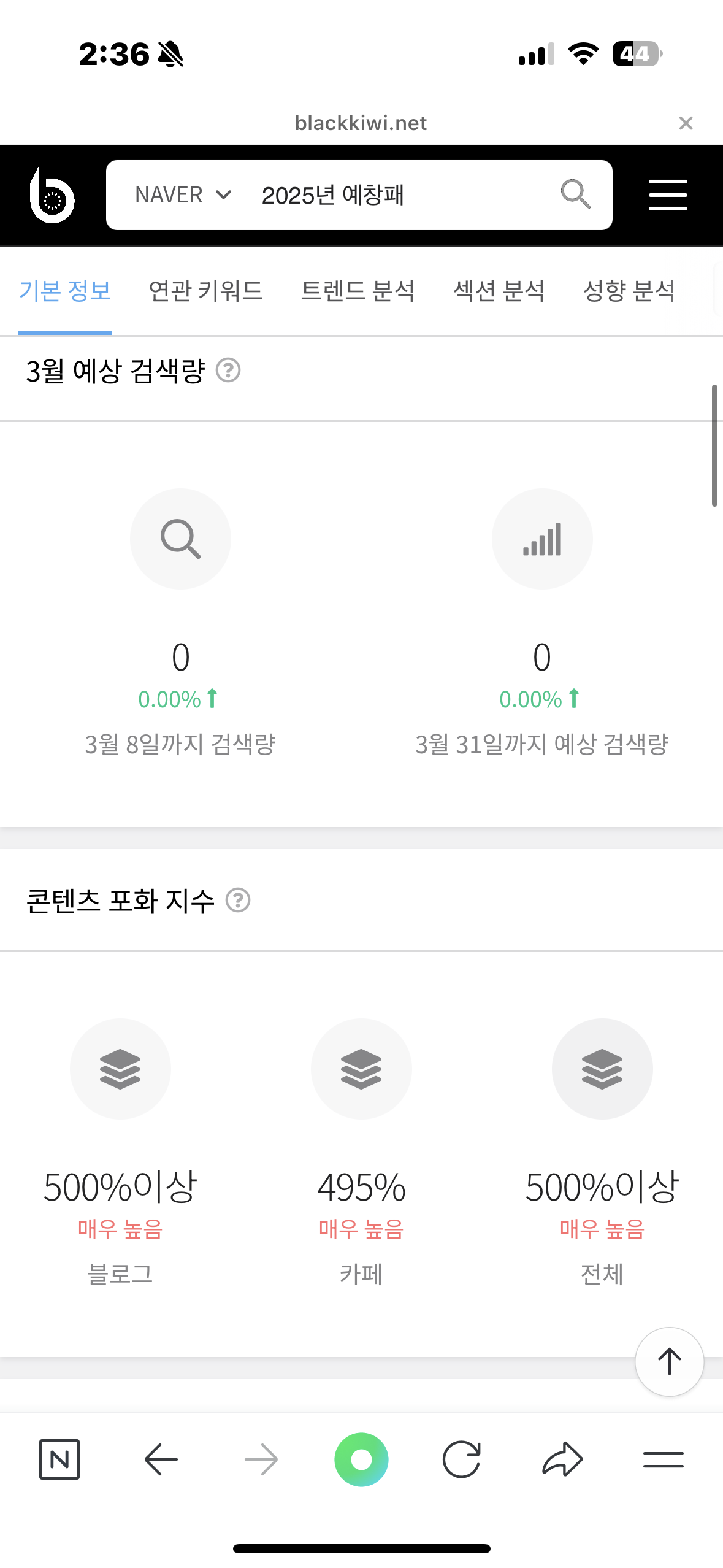Switch to the 섹션 분석 tab

[x=499, y=291]
